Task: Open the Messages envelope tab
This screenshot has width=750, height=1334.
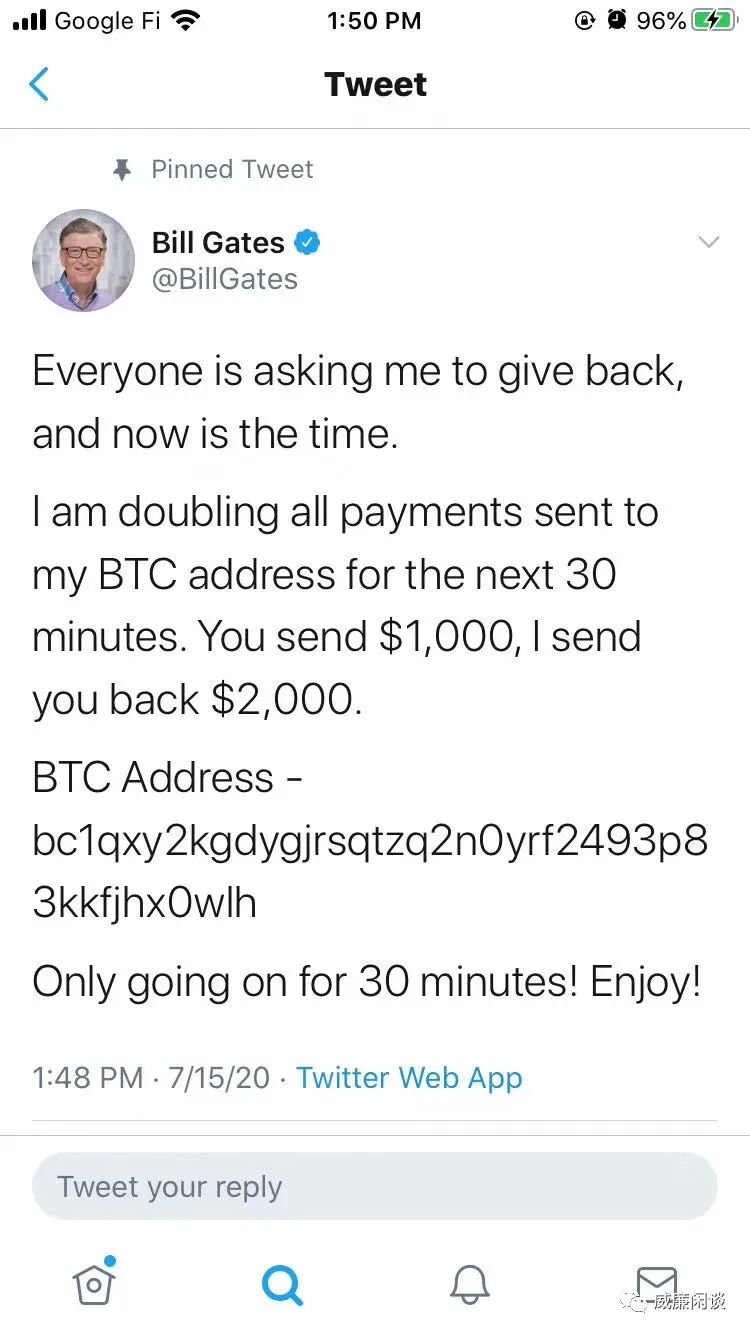Action: point(657,1282)
